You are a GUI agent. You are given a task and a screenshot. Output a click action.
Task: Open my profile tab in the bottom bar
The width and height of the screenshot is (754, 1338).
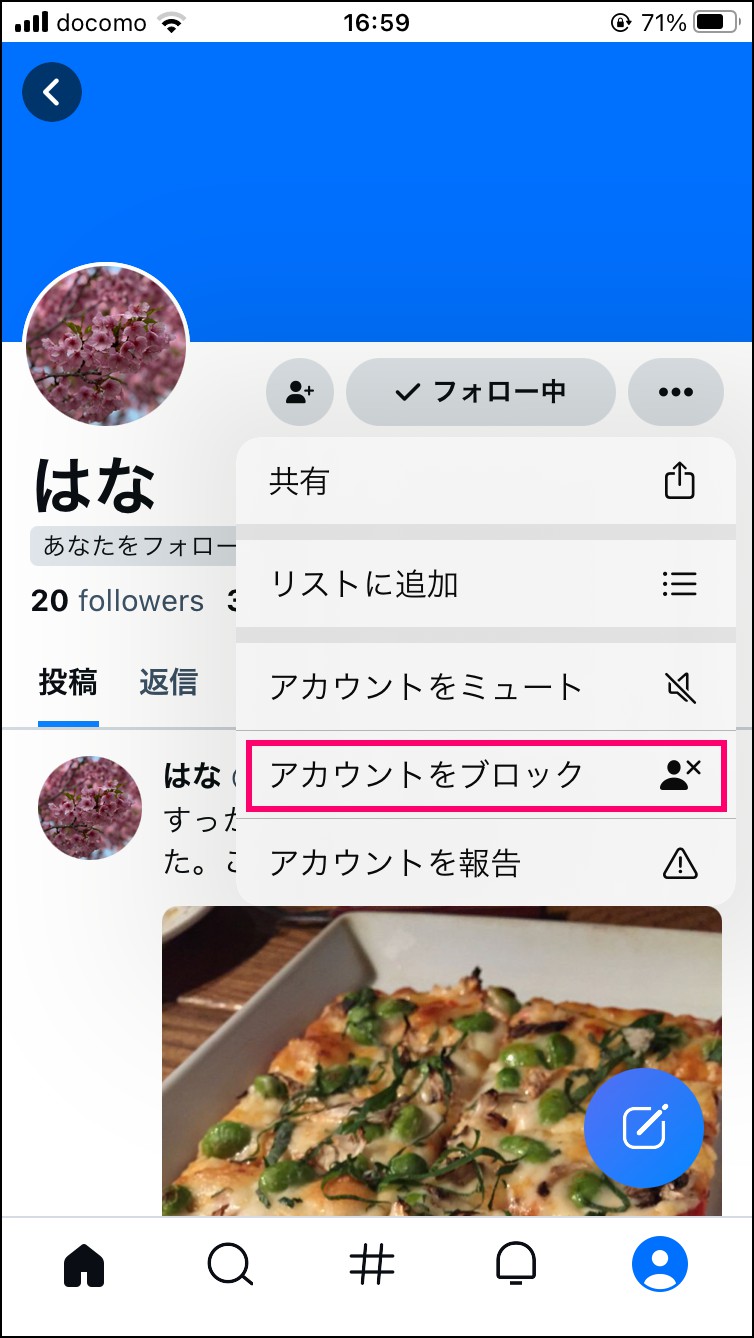(660, 1264)
